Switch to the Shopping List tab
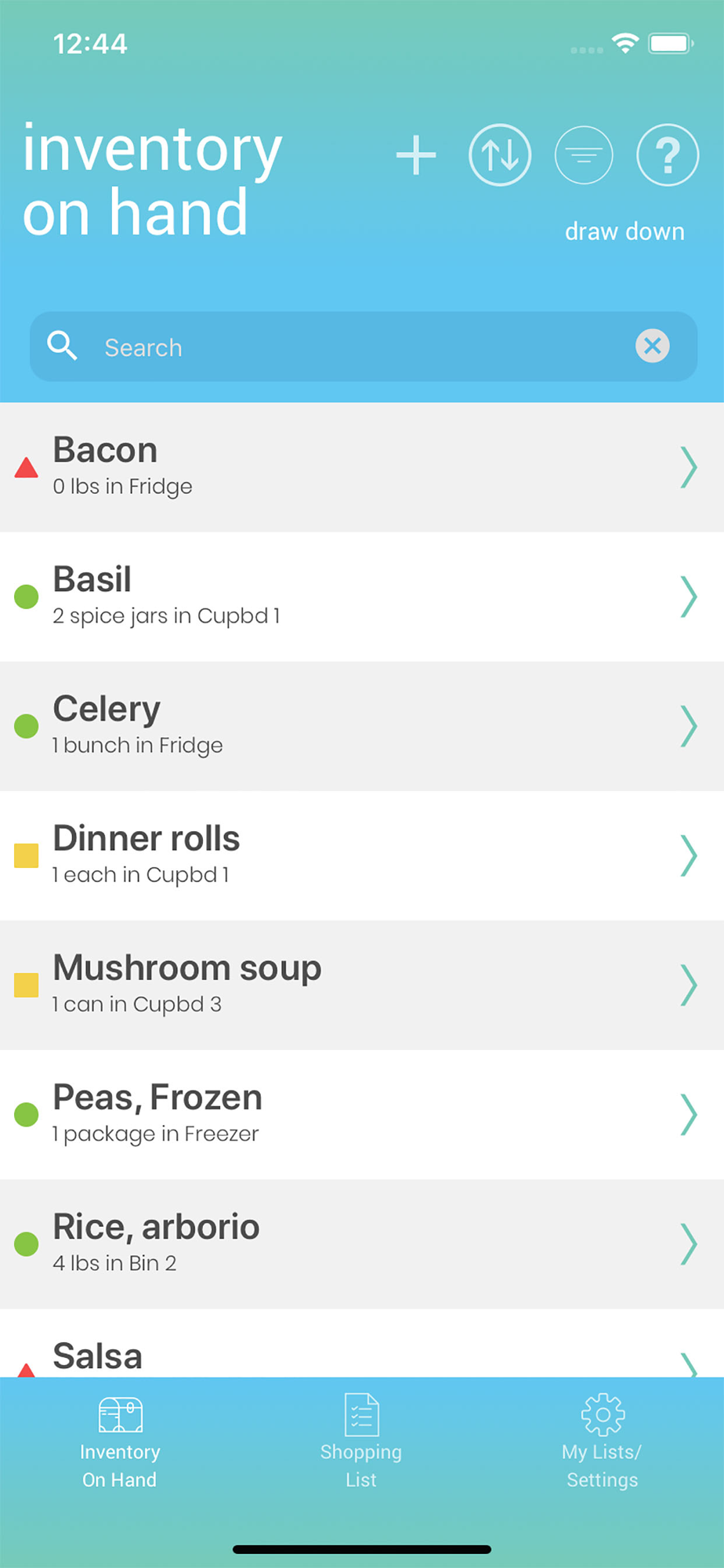The height and width of the screenshot is (1568, 724). (361, 1443)
